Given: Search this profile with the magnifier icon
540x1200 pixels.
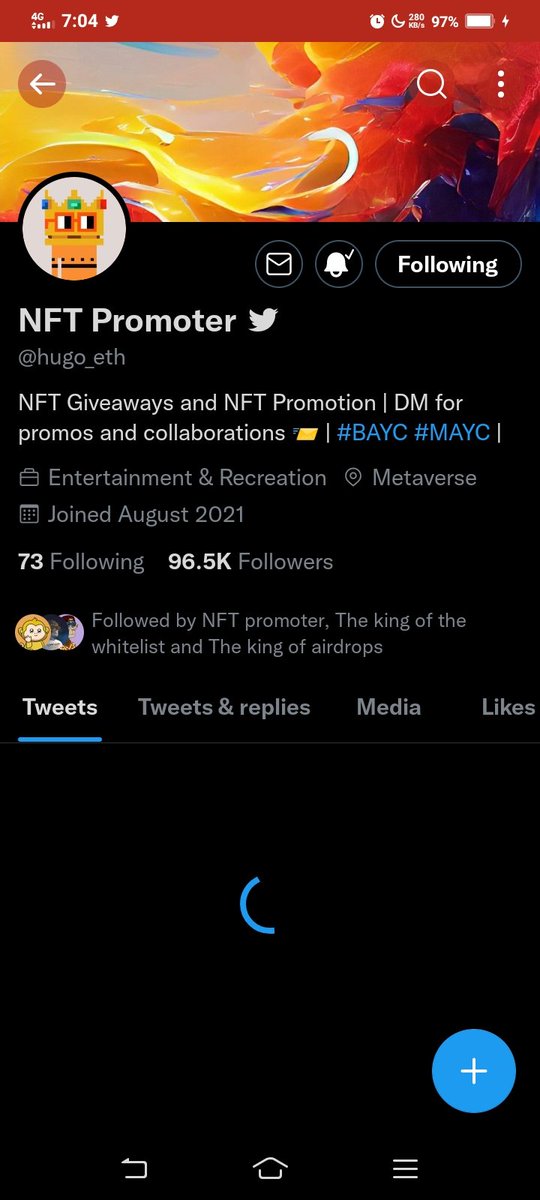Looking at the screenshot, I should coord(432,84).
